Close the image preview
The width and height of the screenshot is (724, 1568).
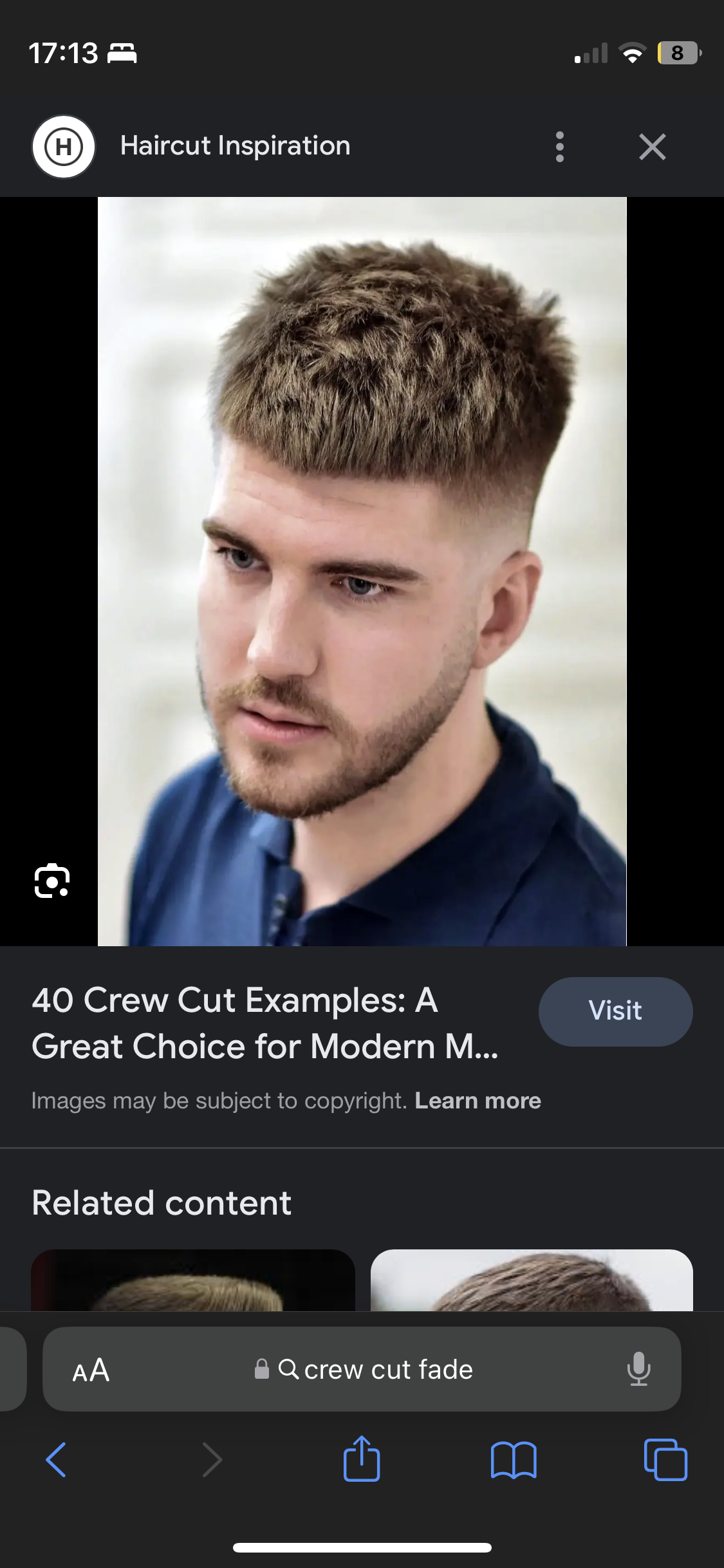click(652, 147)
